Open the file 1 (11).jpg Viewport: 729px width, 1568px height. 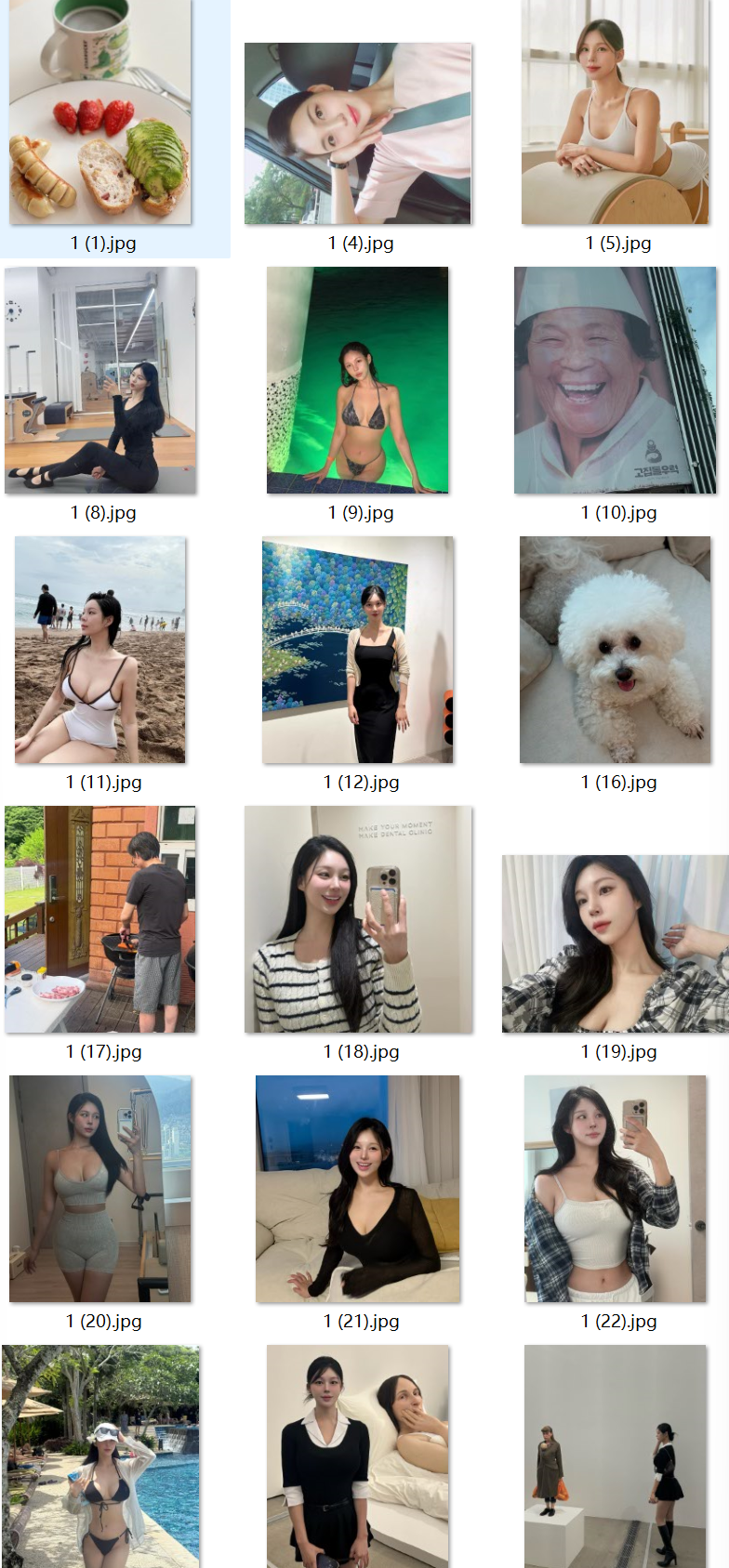click(x=100, y=650)
